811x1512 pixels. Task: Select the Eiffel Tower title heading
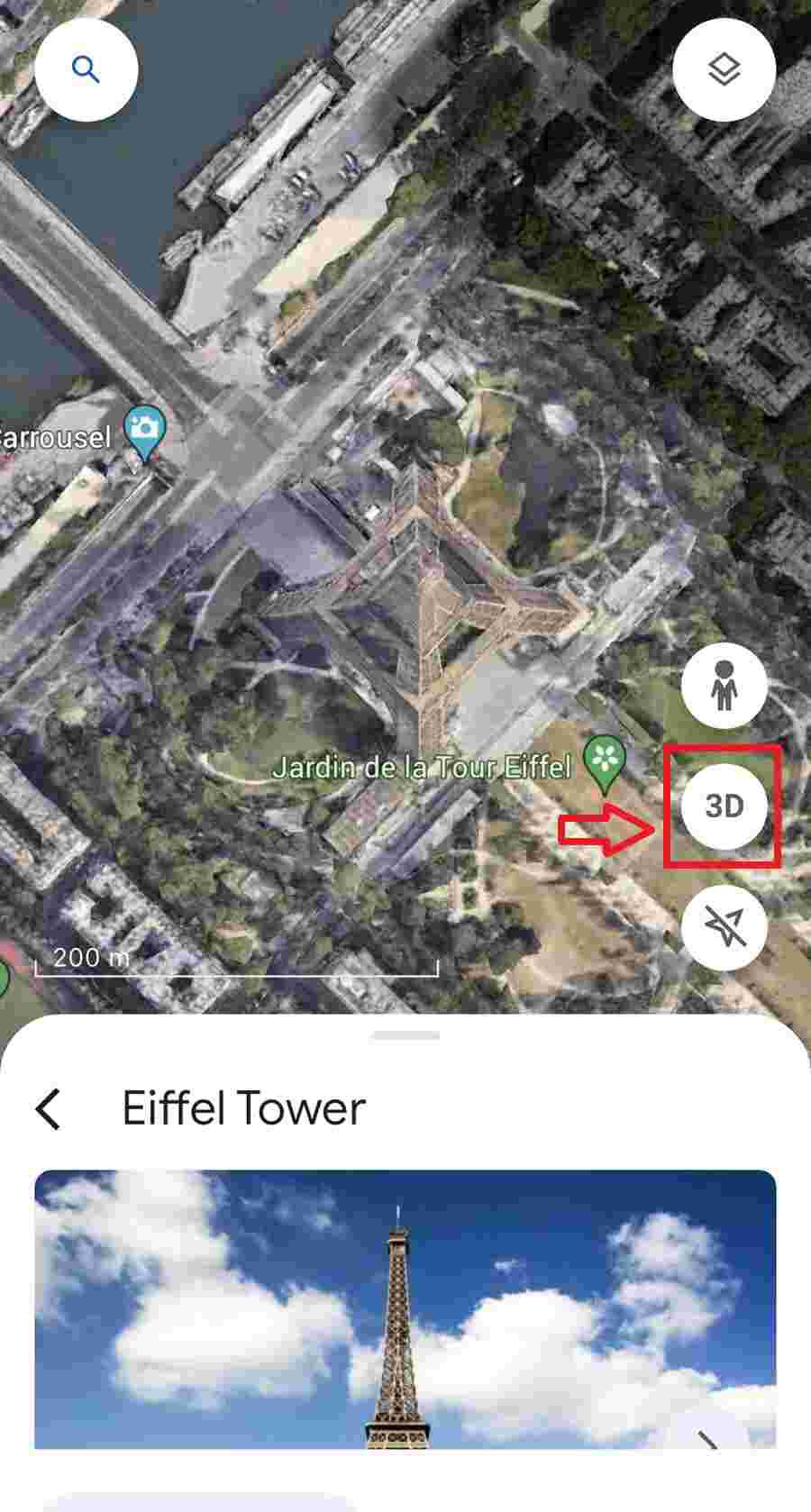pos(245,1107)
